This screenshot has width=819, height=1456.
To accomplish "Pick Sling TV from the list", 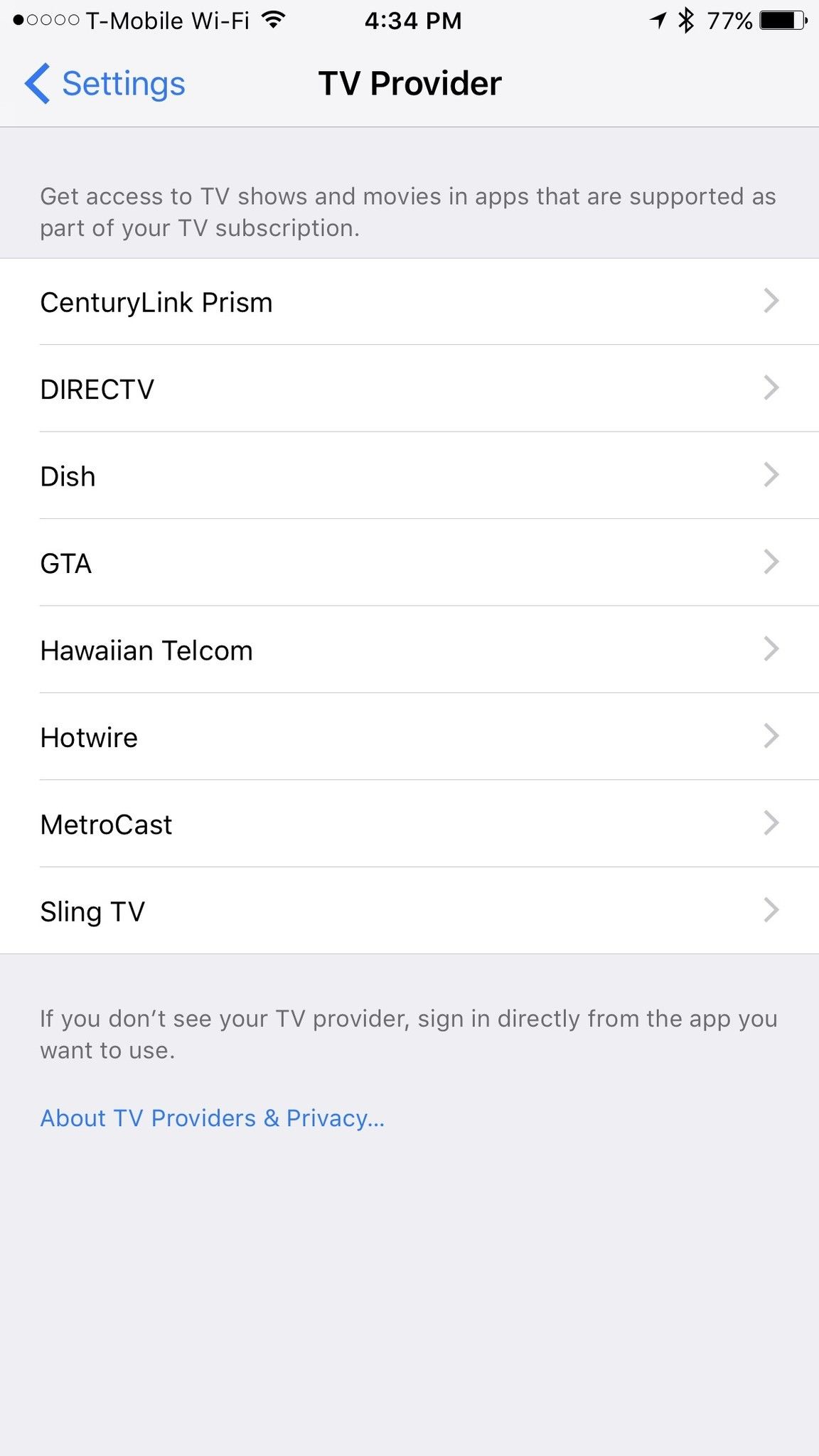I will 409,911.
